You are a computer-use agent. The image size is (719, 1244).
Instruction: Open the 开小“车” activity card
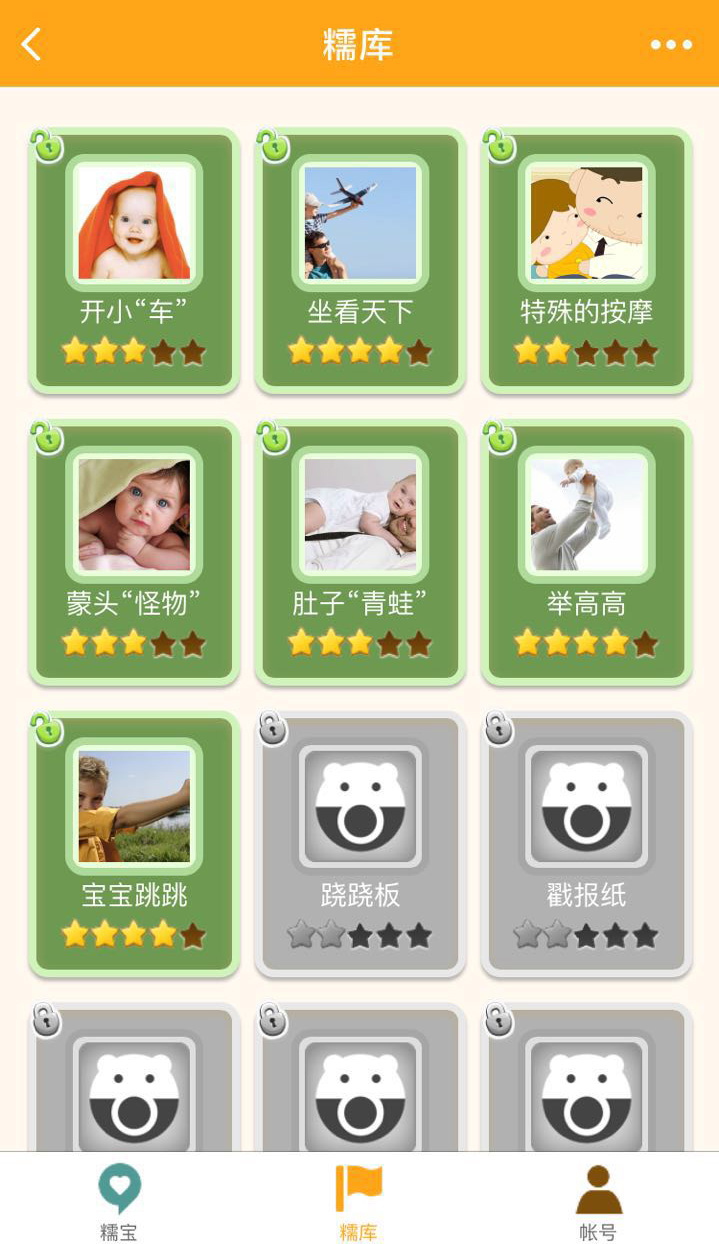coord(134,260)
